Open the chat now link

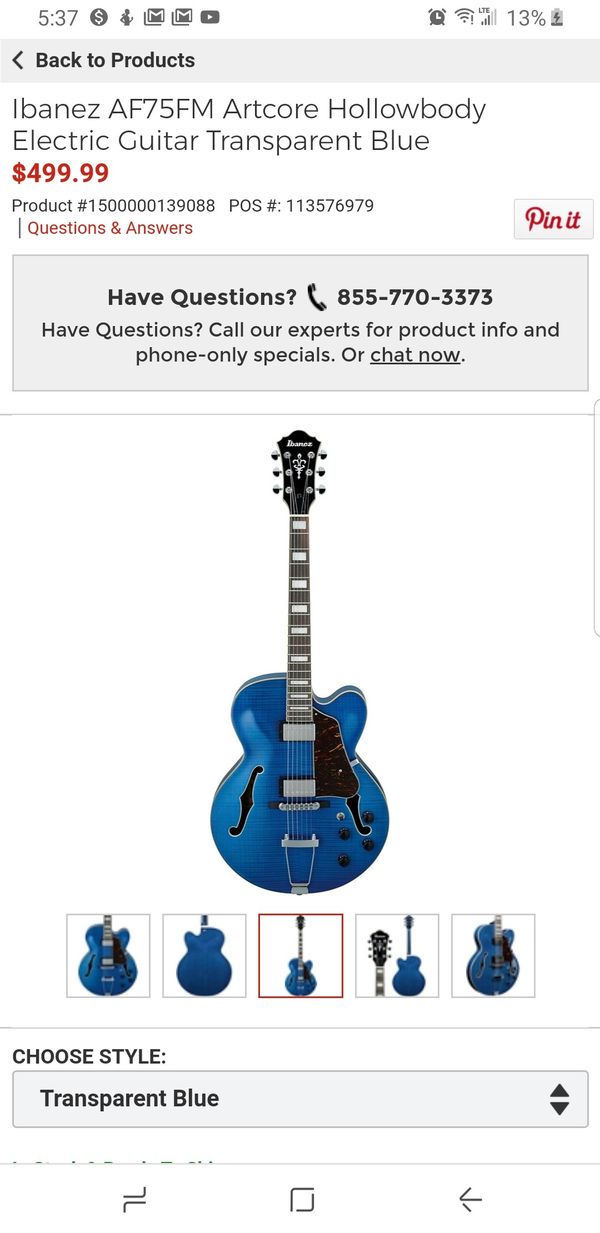point(416,355)
